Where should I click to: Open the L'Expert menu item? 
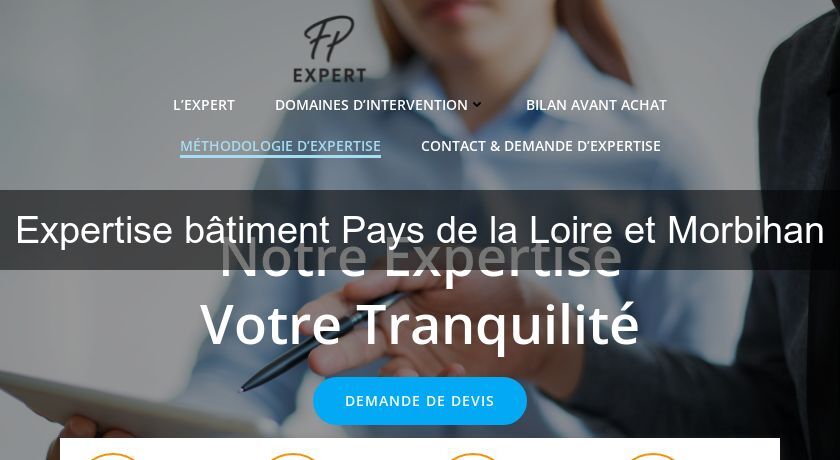204,105
